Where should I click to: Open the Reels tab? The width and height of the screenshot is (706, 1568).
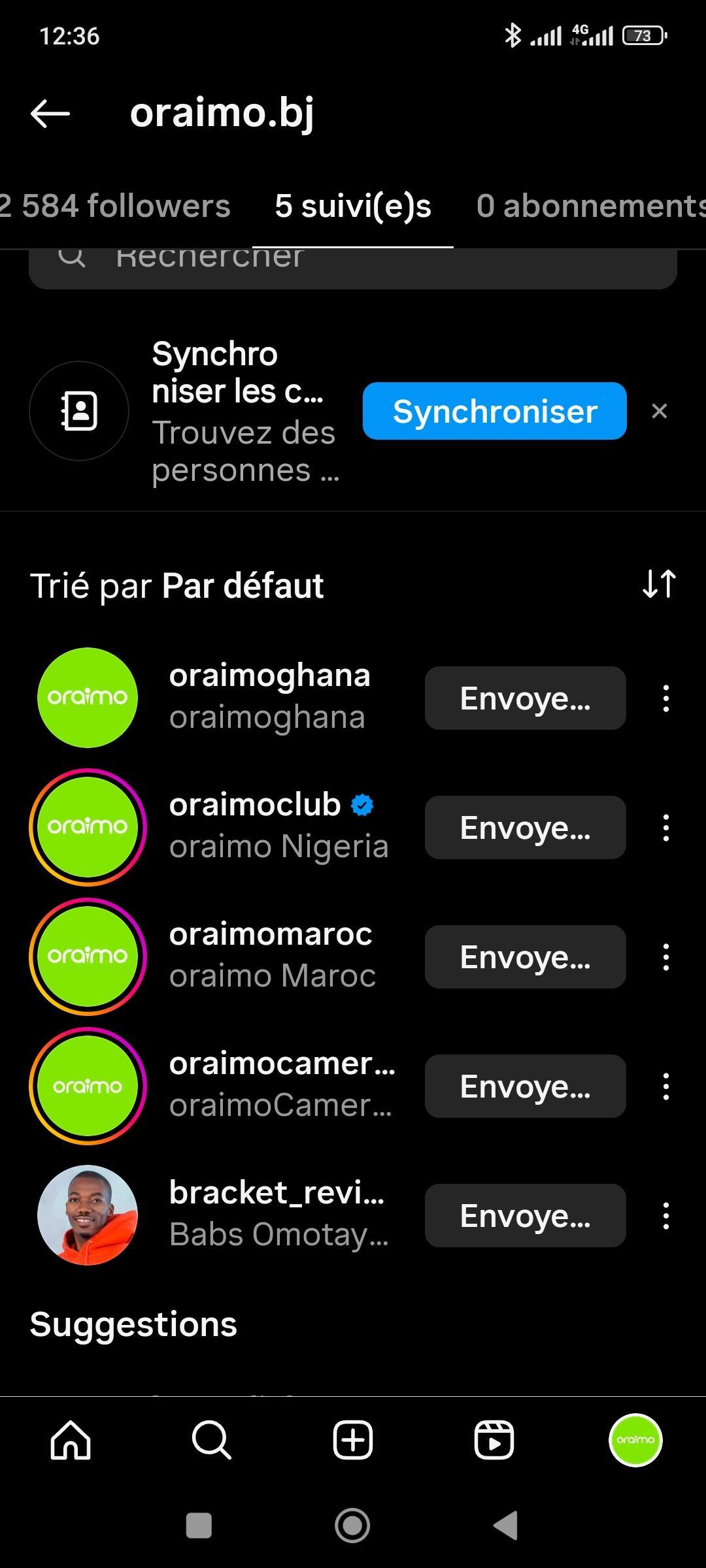point(494,1440)
